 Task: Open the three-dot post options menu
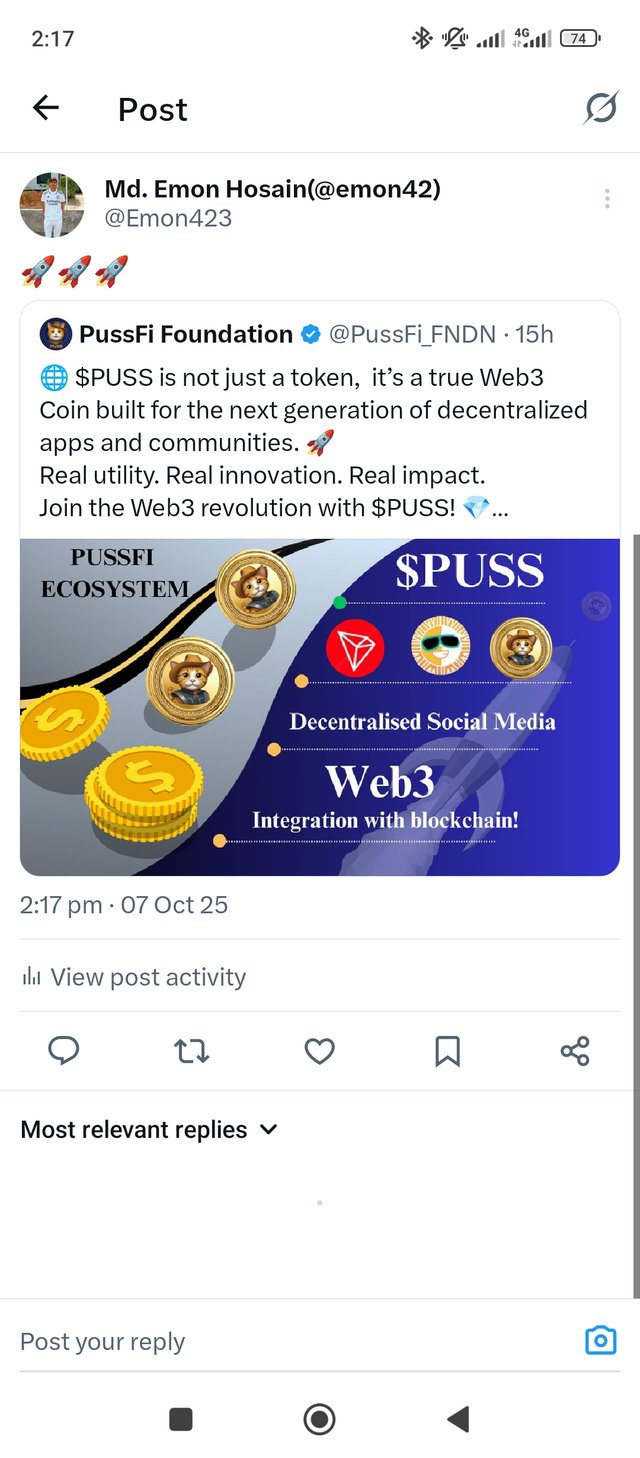pyautogui.click(x=607, y=200)
